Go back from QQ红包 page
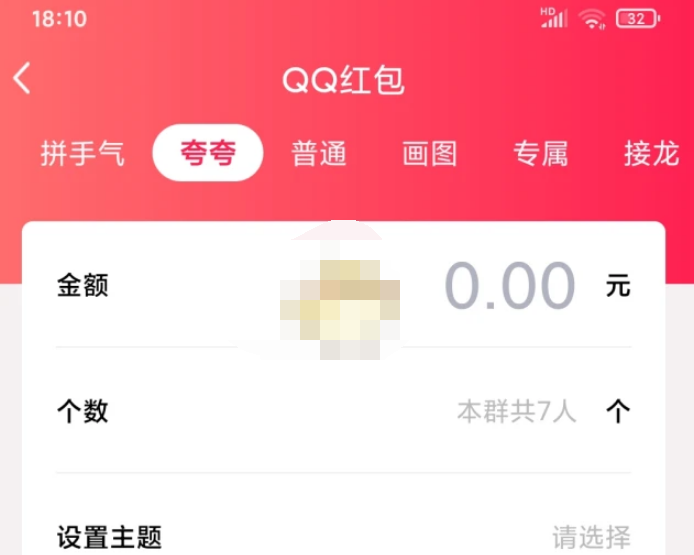The image size is (694, 555). tap(23, 79)
